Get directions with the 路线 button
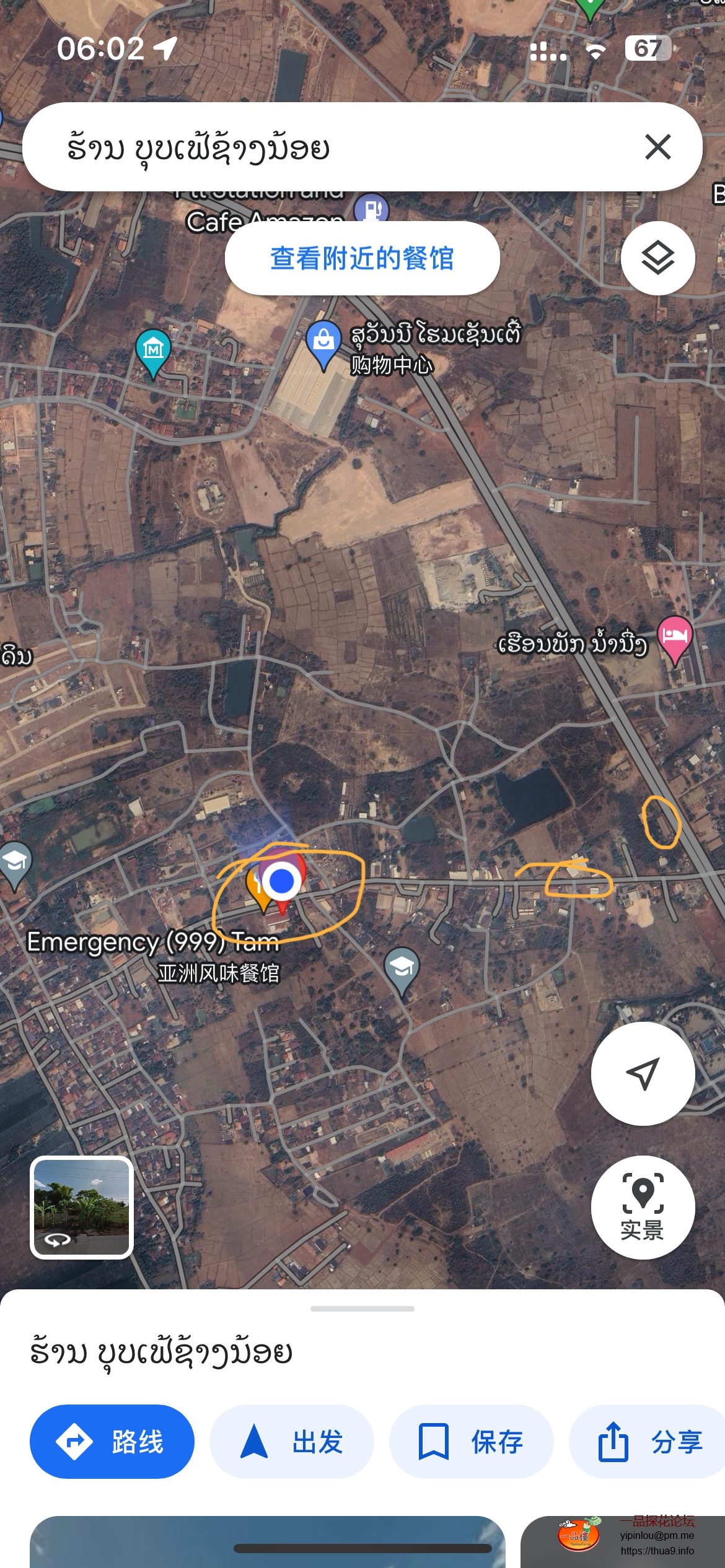 [112, 1441]
